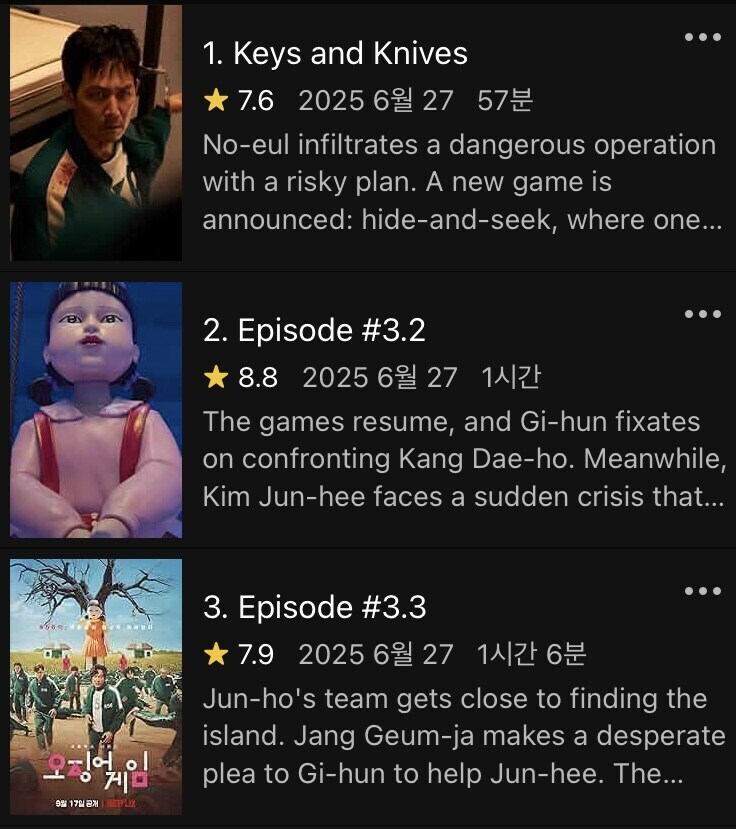This screenshot has height=829, width=736.
Task: View the poster thumbnail for Episode #3.3
Action: (x=96, y=687)
